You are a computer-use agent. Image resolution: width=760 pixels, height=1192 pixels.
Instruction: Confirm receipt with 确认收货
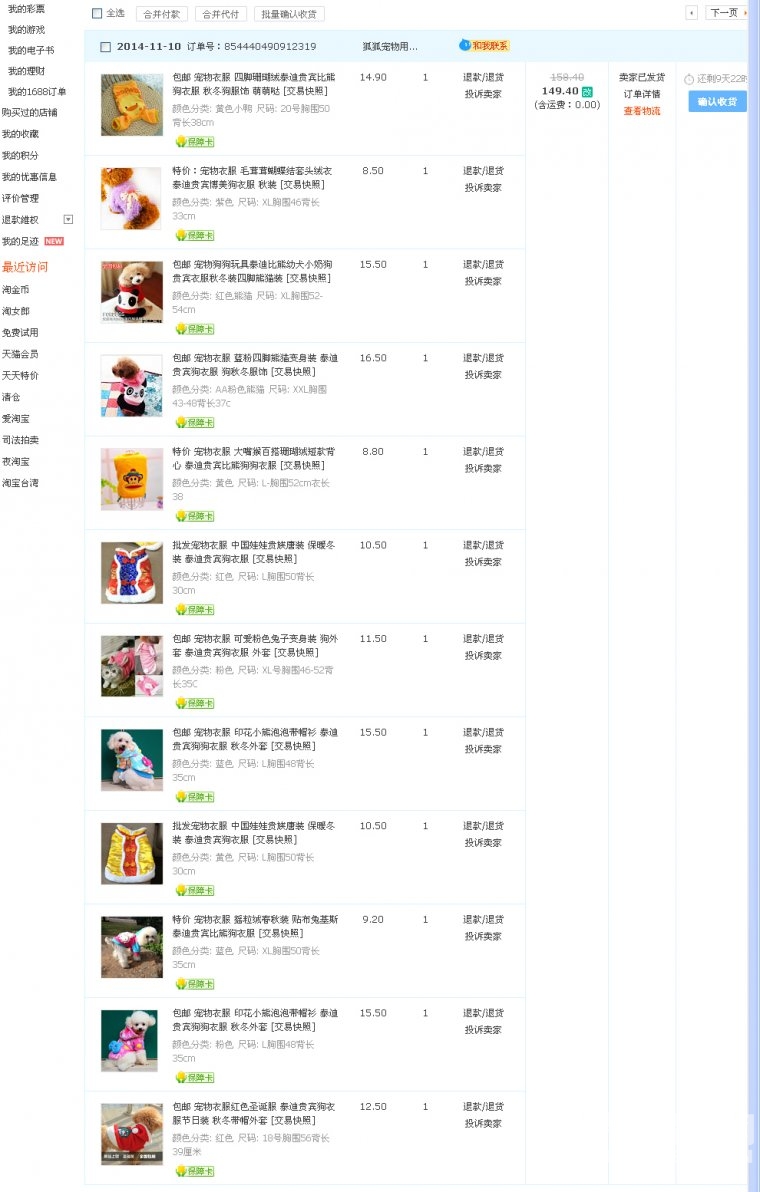(716, 102)
